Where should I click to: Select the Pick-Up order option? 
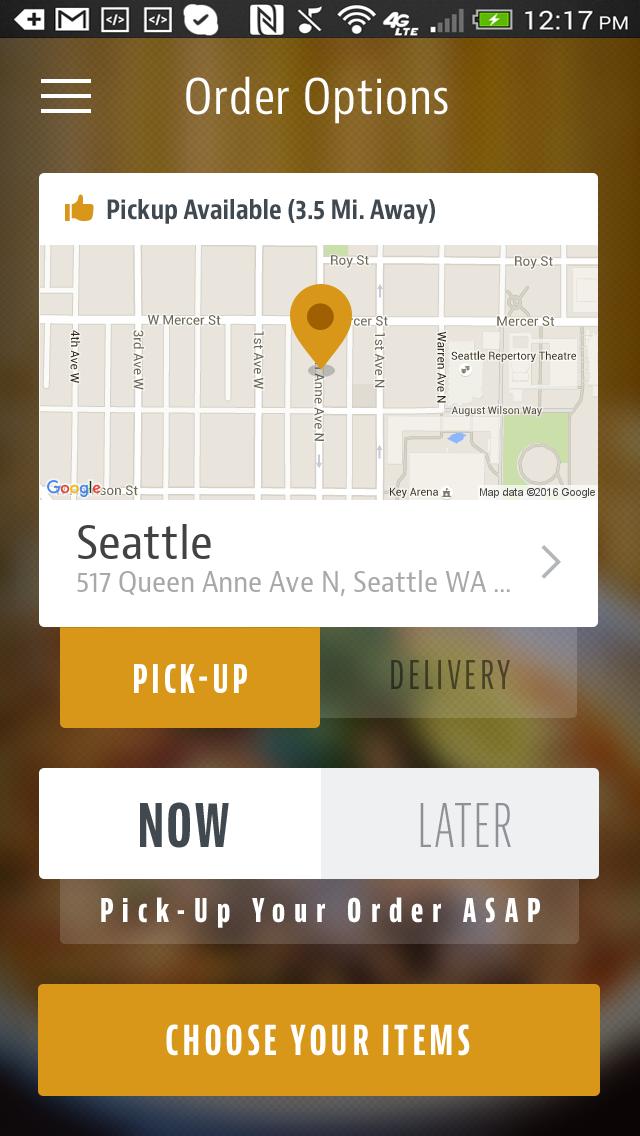190,677
